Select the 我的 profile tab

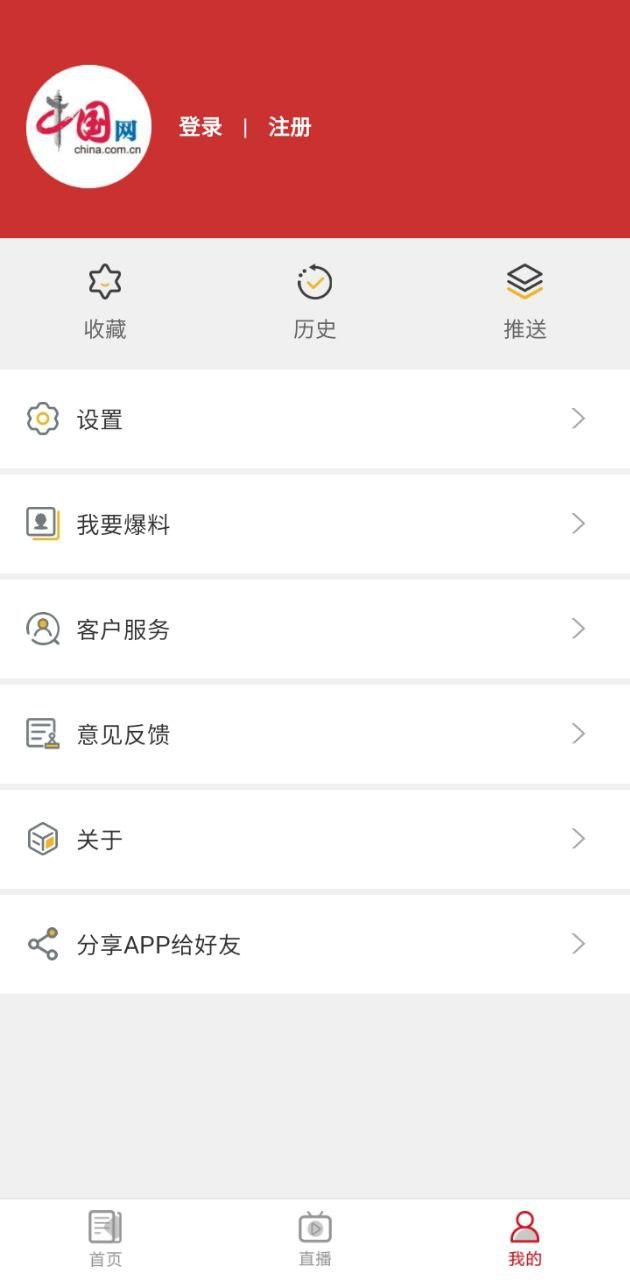point(525,1238)
